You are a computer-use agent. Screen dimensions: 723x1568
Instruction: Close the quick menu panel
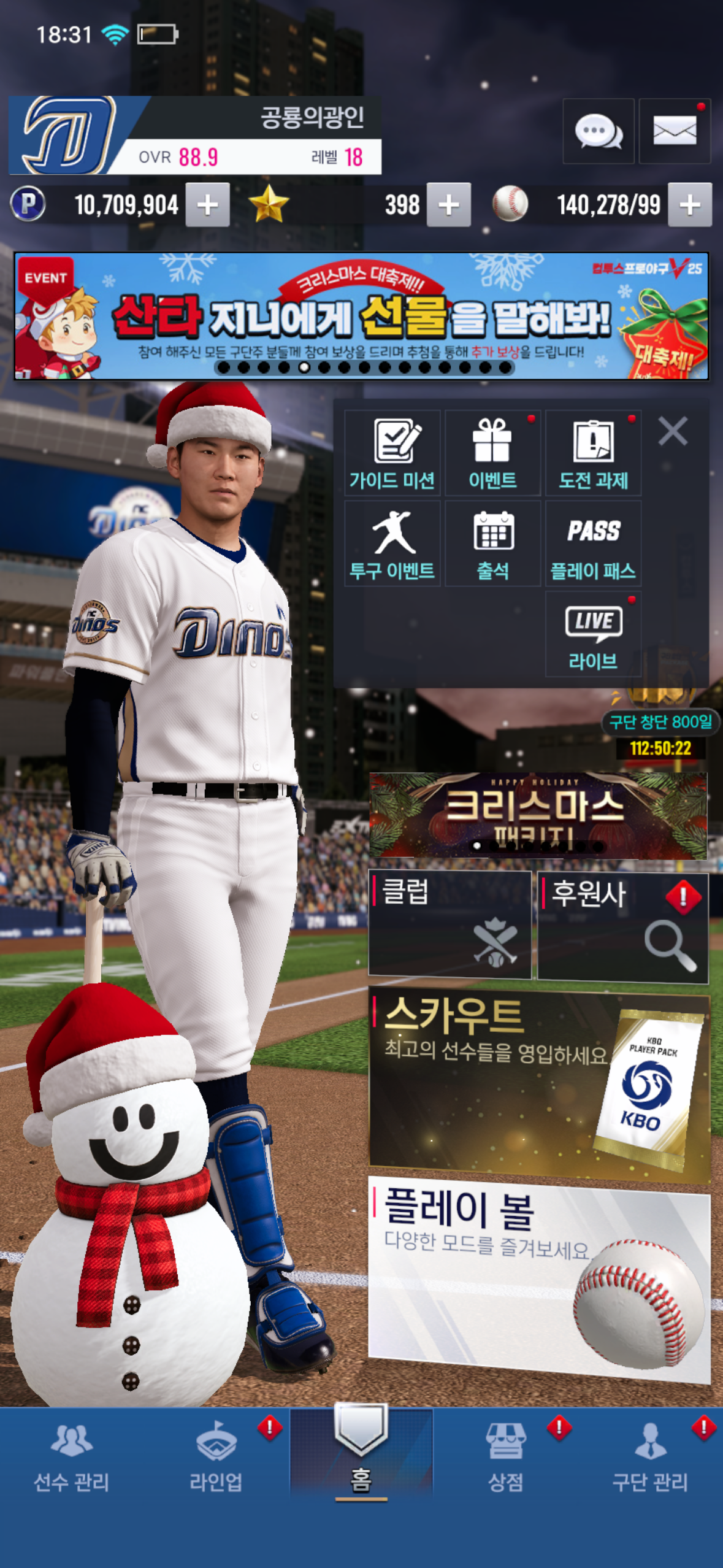tap(673, 431)
